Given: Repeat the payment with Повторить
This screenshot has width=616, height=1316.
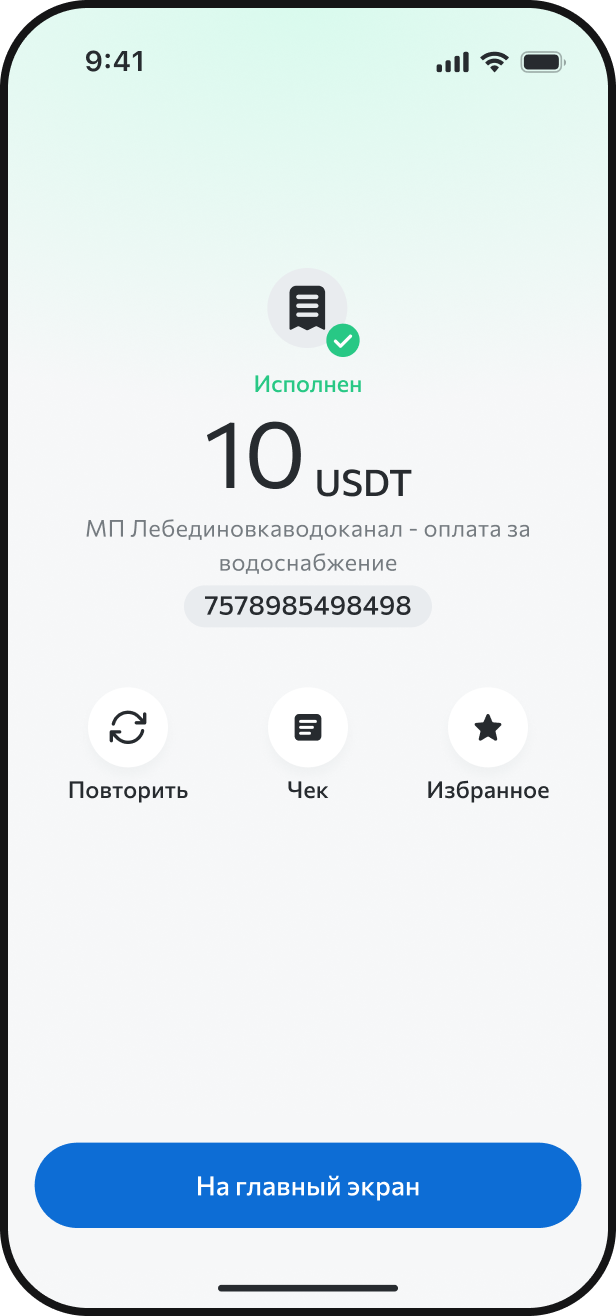Looking at the screenshot, I should pyautogui.click(x=128, y=727).
